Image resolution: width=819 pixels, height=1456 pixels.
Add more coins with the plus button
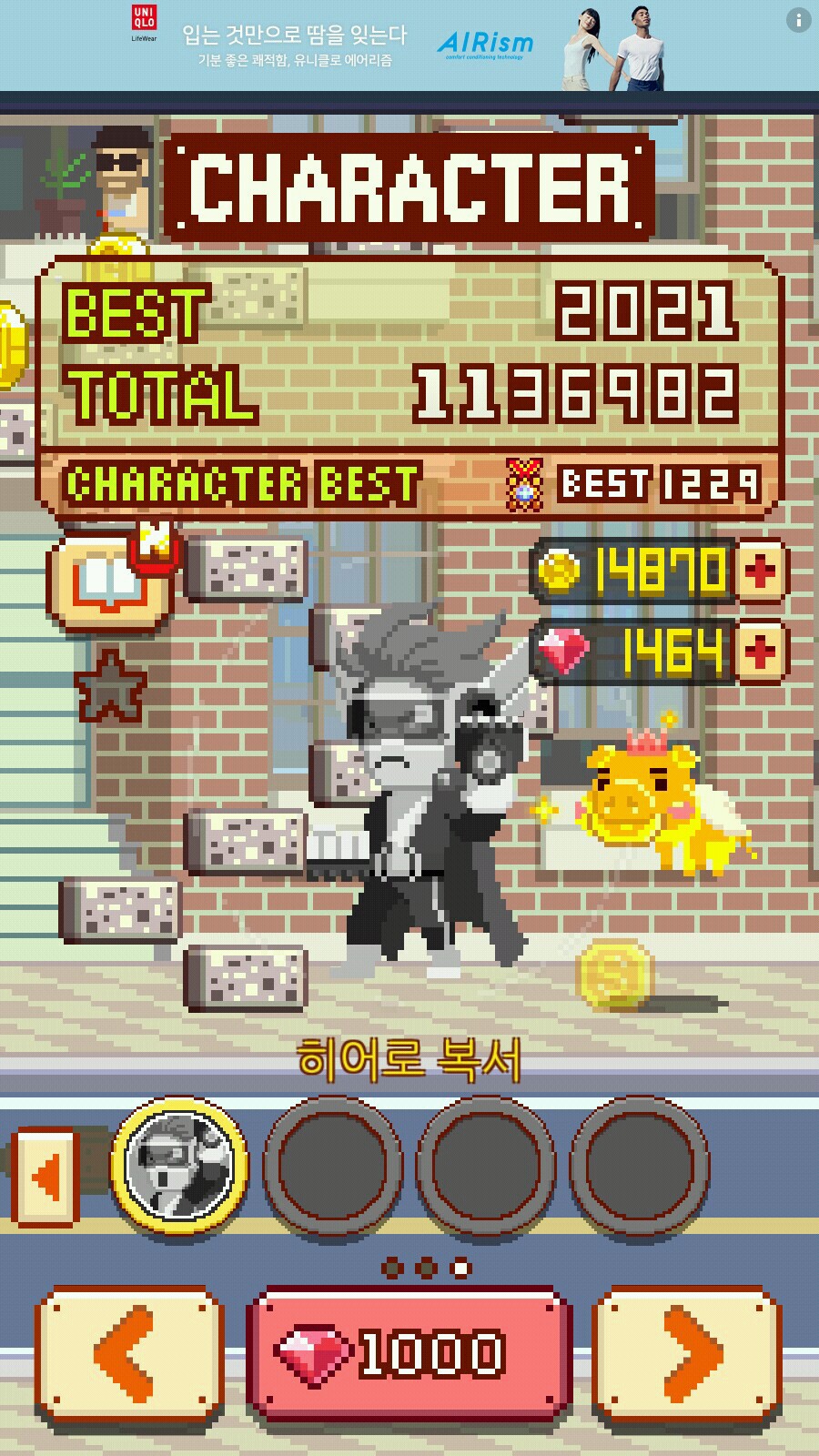click(x=761, y=571)
